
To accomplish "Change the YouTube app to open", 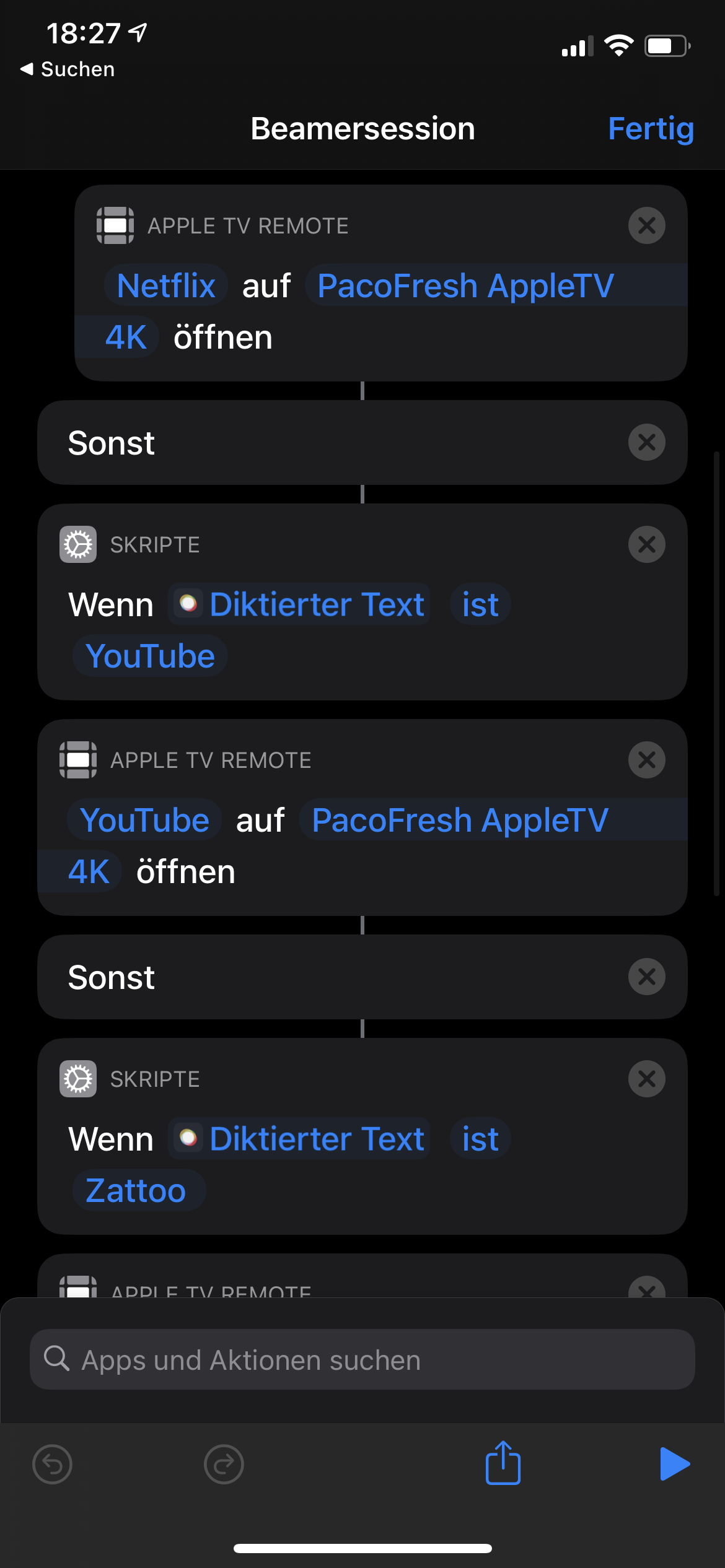I will pyautogui.click(x=144, y=820).
